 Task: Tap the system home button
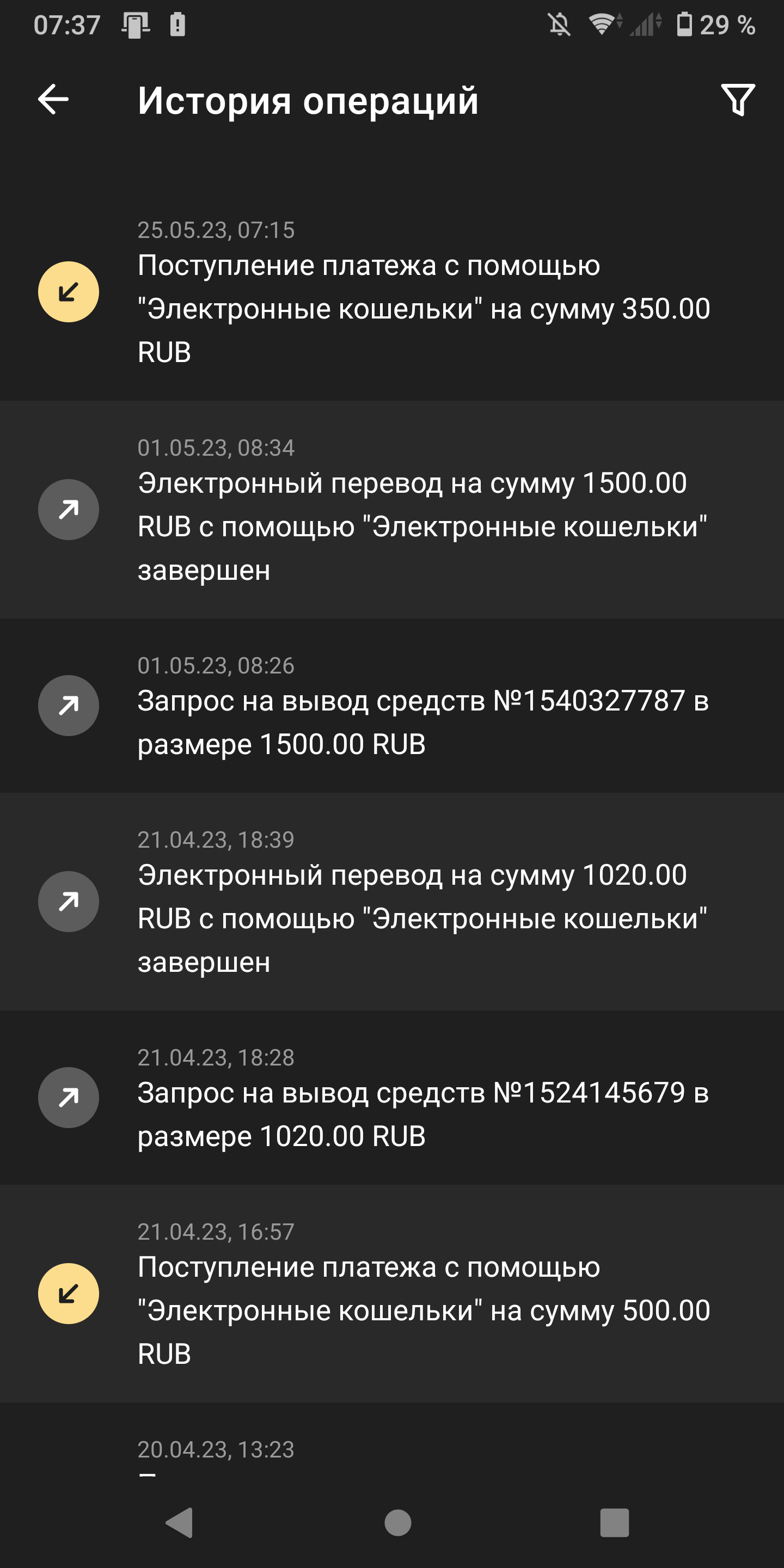coord(397,1523)
